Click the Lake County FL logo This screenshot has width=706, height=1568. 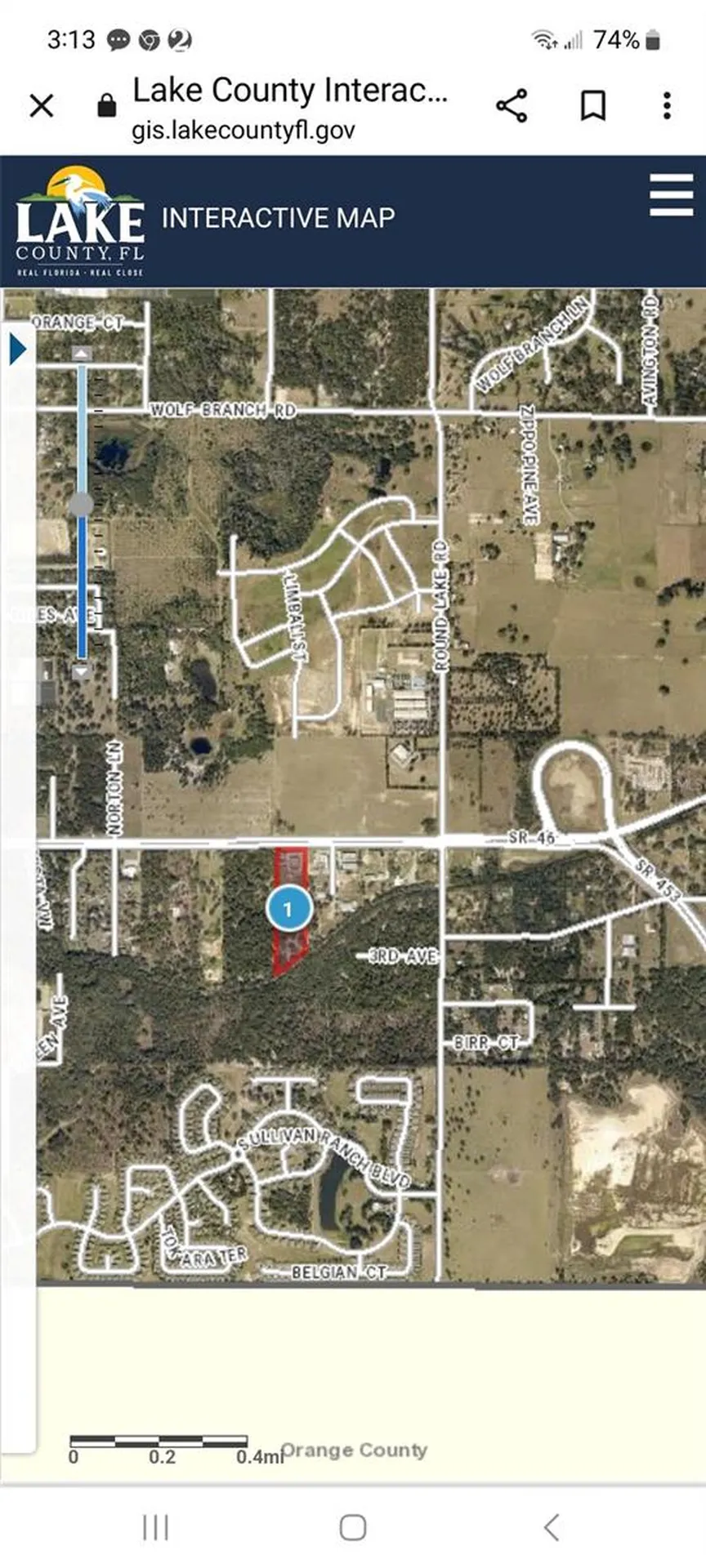(x=78, y=220)
